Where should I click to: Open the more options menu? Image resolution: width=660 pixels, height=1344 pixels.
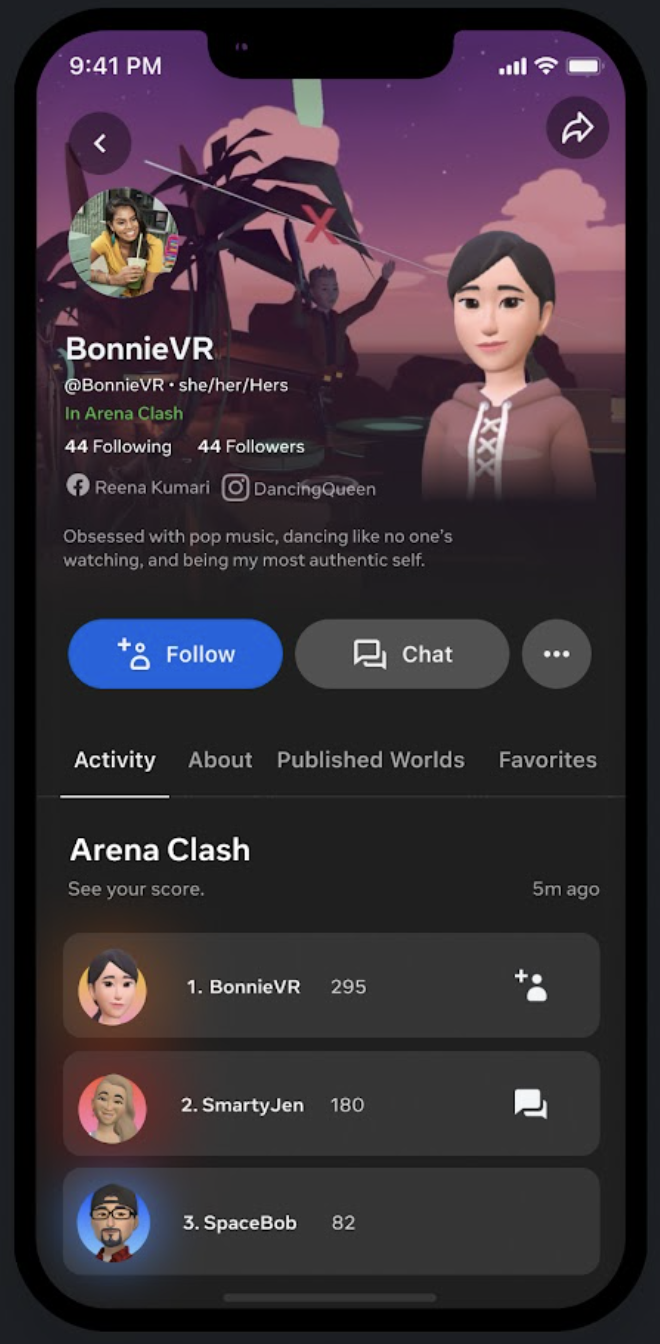pos(556,654)
